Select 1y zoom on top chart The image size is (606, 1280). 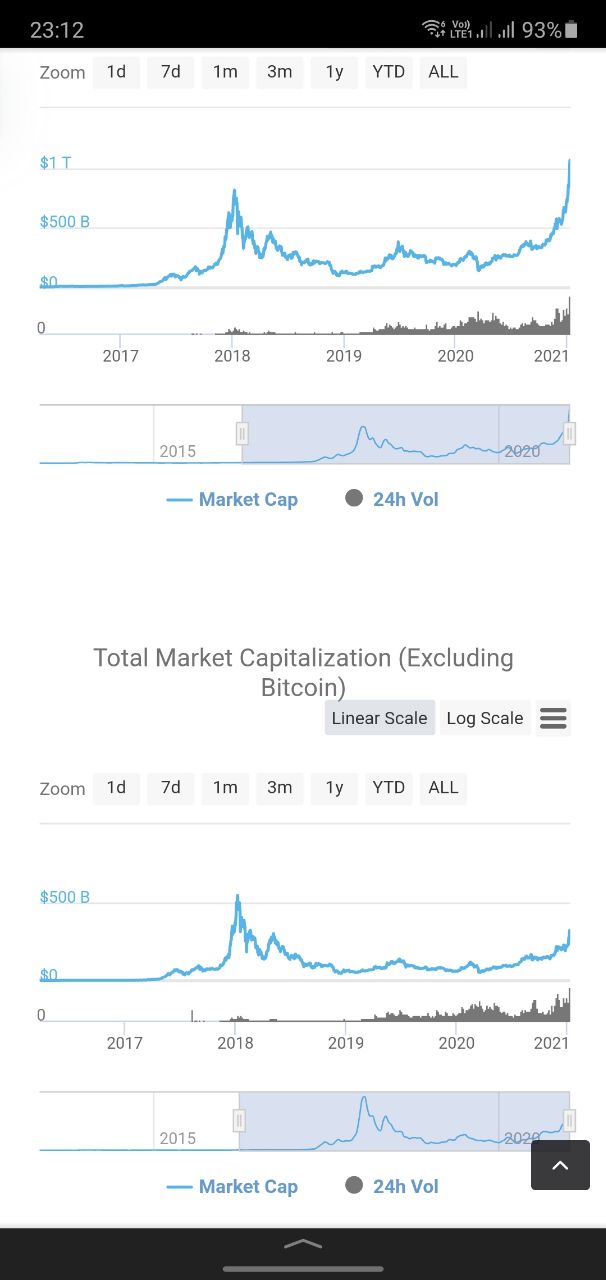click(334, 72)
